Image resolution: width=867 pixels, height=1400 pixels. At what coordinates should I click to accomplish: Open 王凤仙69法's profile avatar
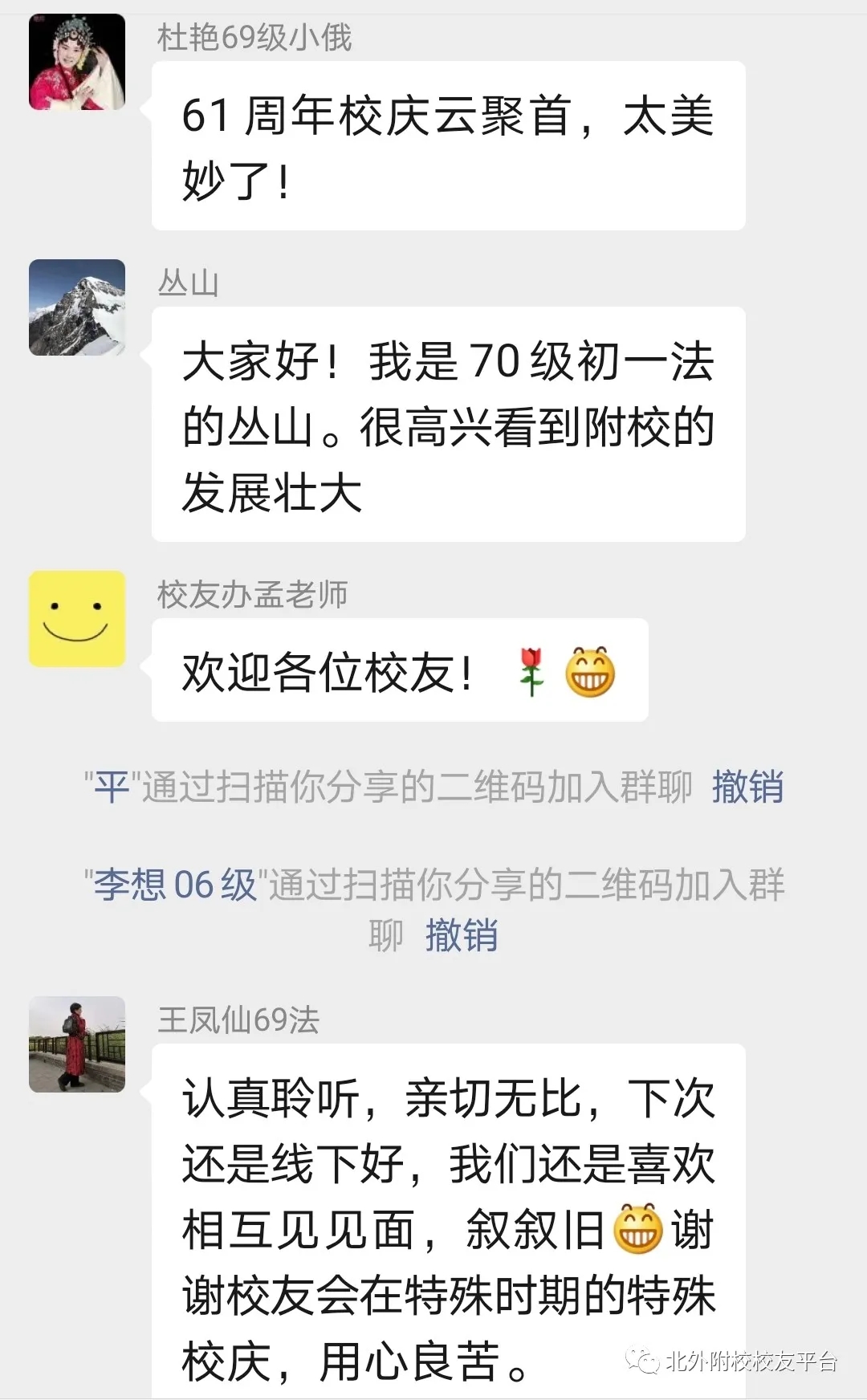(x=77, y=1044)
